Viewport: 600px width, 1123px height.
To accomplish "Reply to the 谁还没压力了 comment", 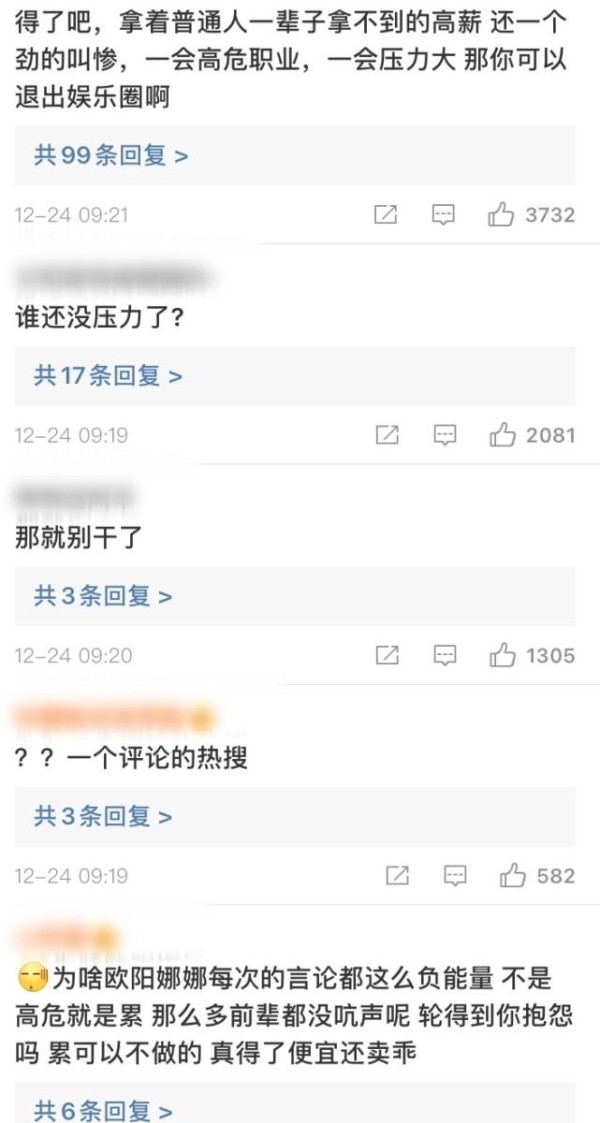I will click(x=445, y=435).
